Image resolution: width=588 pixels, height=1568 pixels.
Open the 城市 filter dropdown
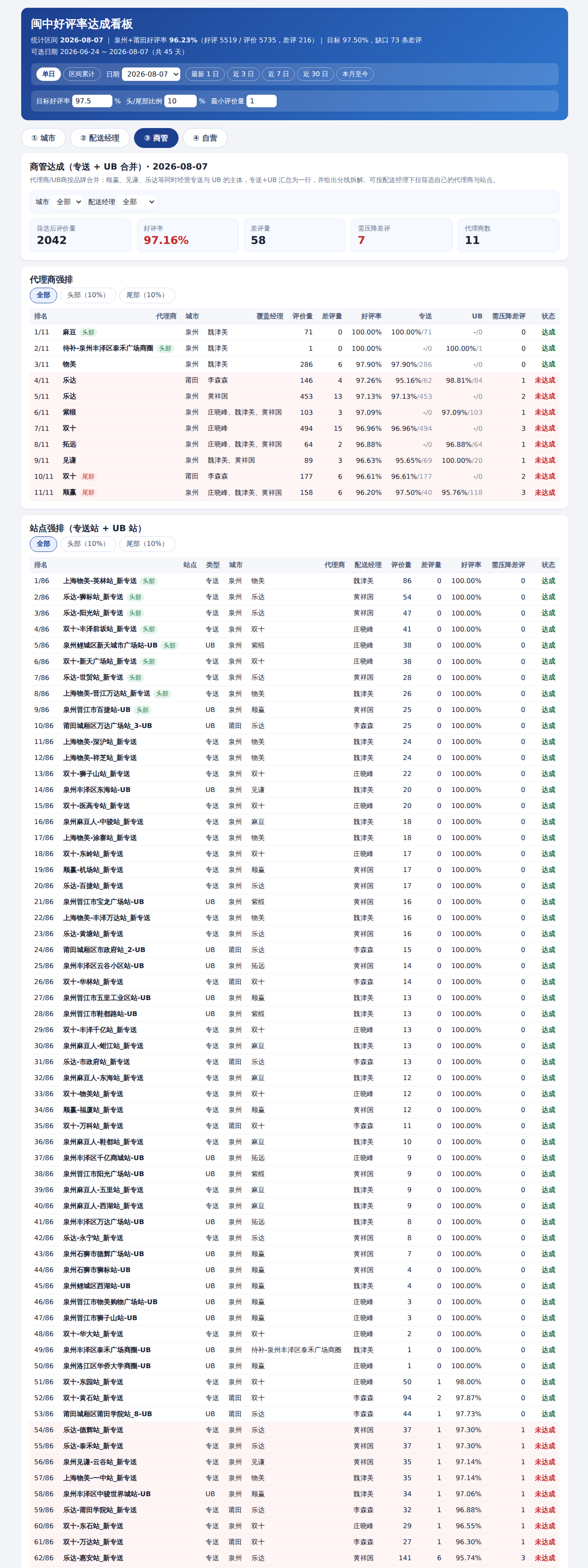pyautogui.click(x=67, y=202)
